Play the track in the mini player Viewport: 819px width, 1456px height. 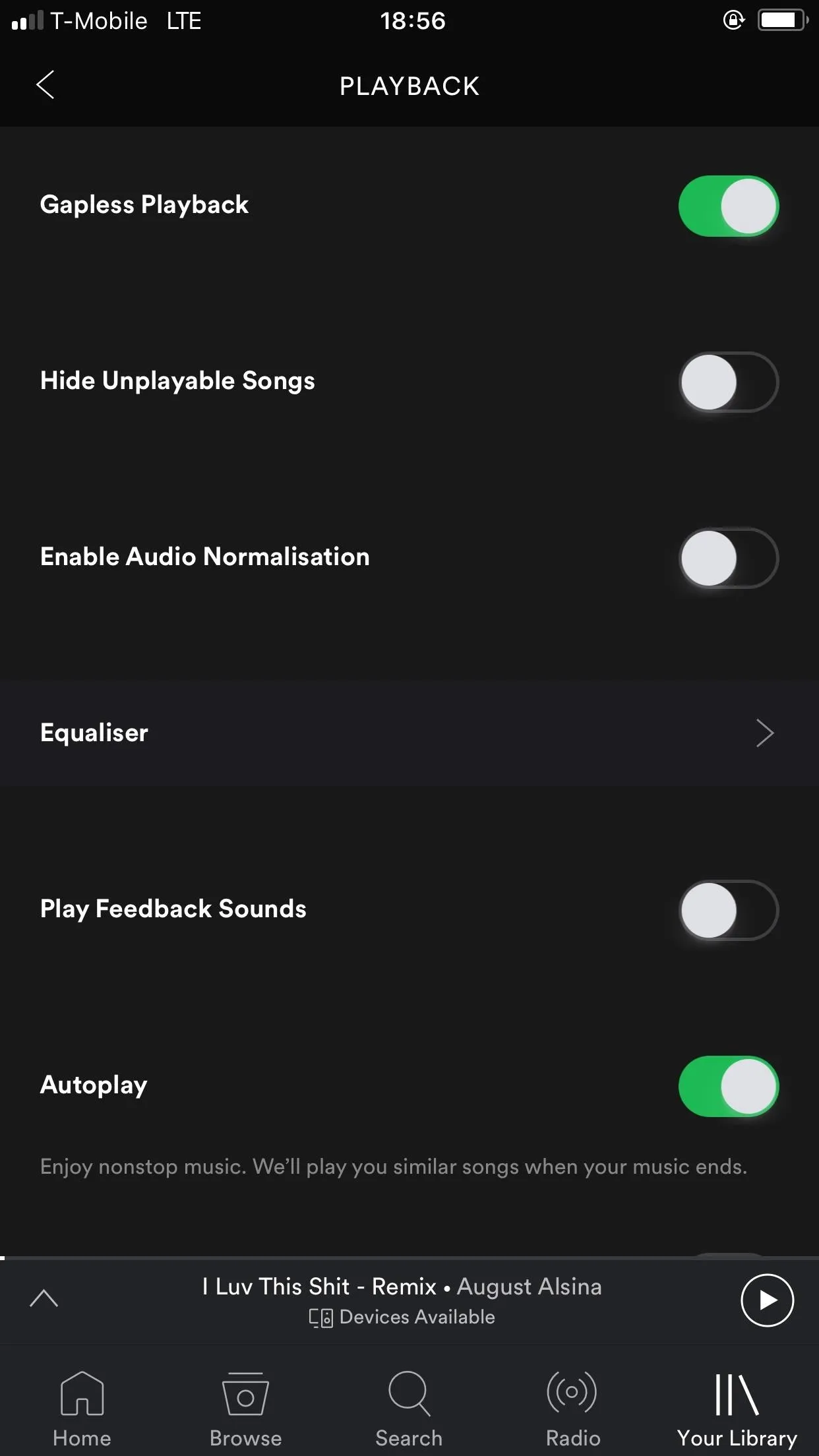767,1300
